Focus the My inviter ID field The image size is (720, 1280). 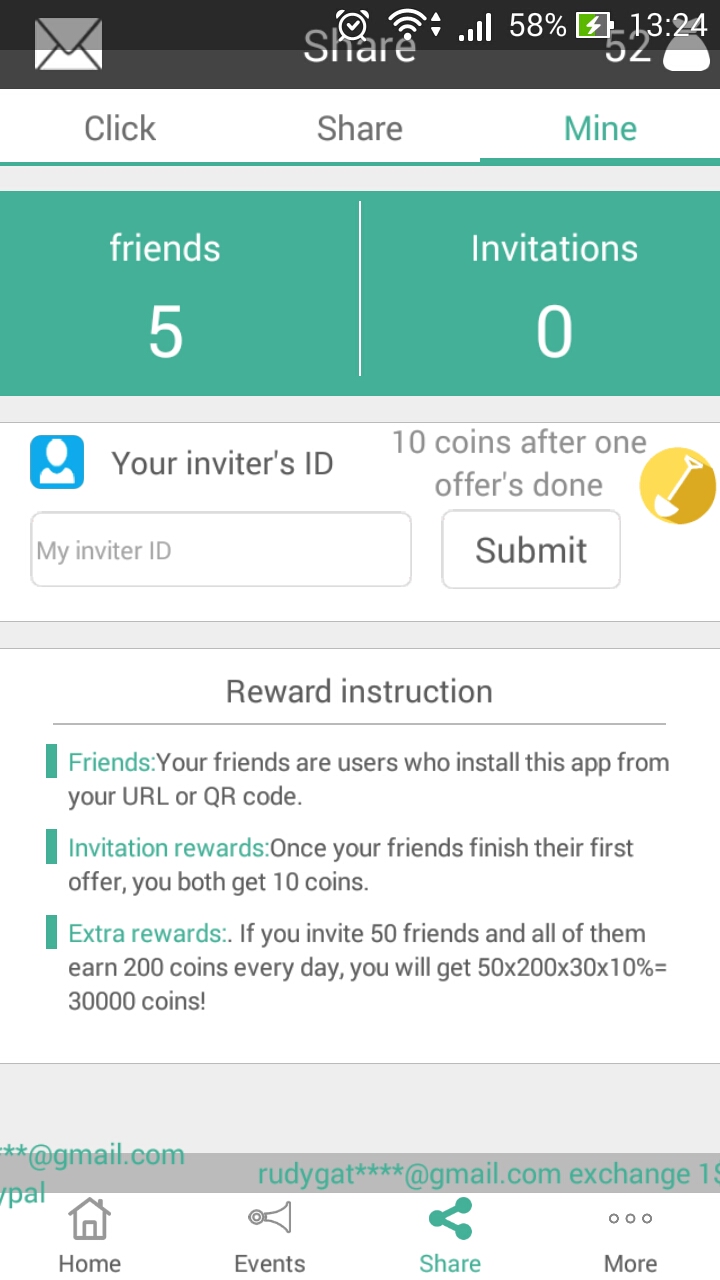coord(221,550)
